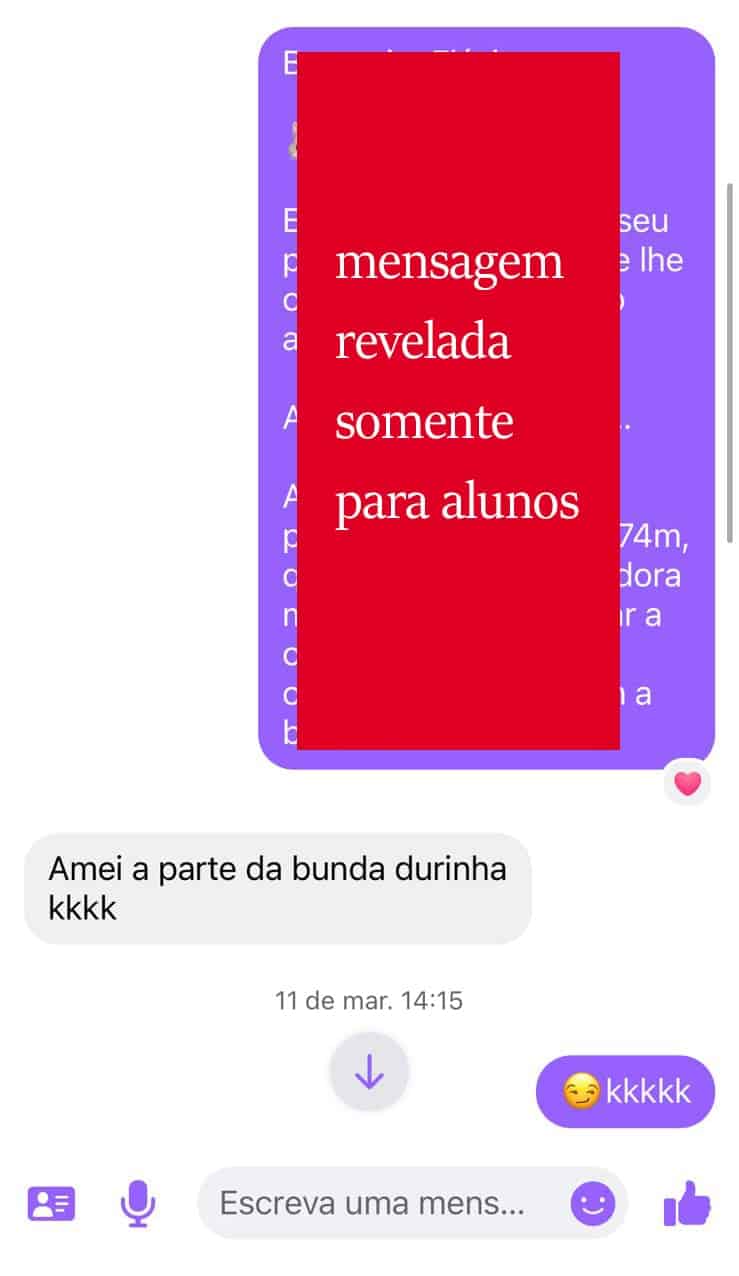Open the emoji picker in the message field
Screen dimensions: 739x1276
click(593, 1203)
